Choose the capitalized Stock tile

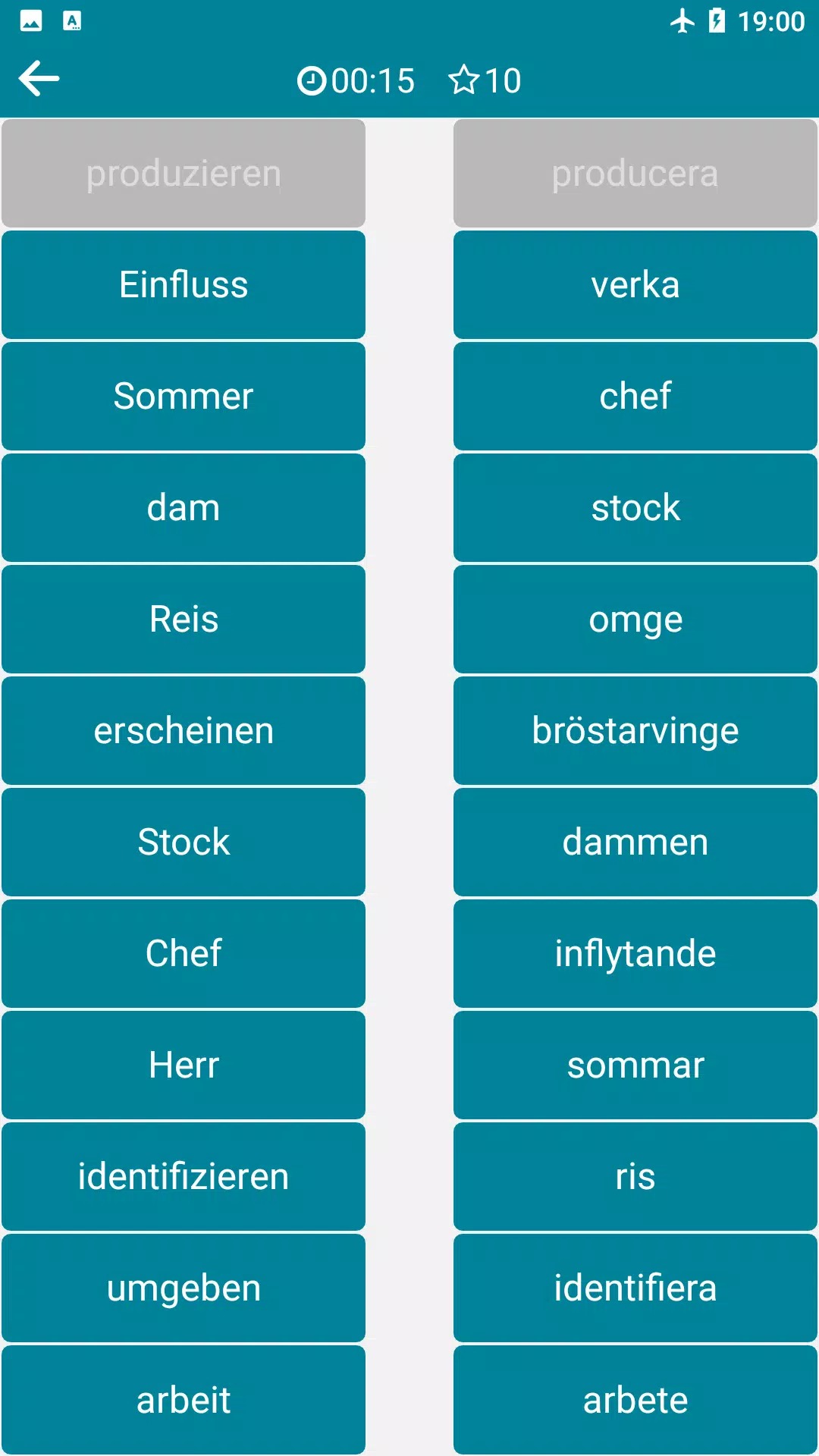(x=184, y=843)
